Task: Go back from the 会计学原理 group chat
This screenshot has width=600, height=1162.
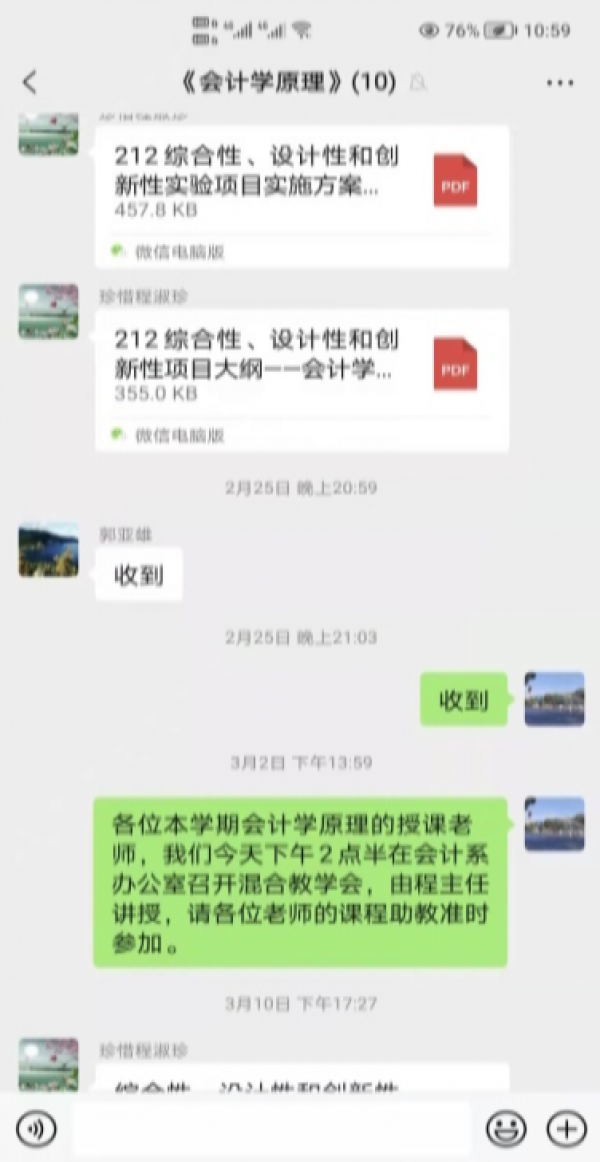Action: pyautogui.click(x=29, y=83)
